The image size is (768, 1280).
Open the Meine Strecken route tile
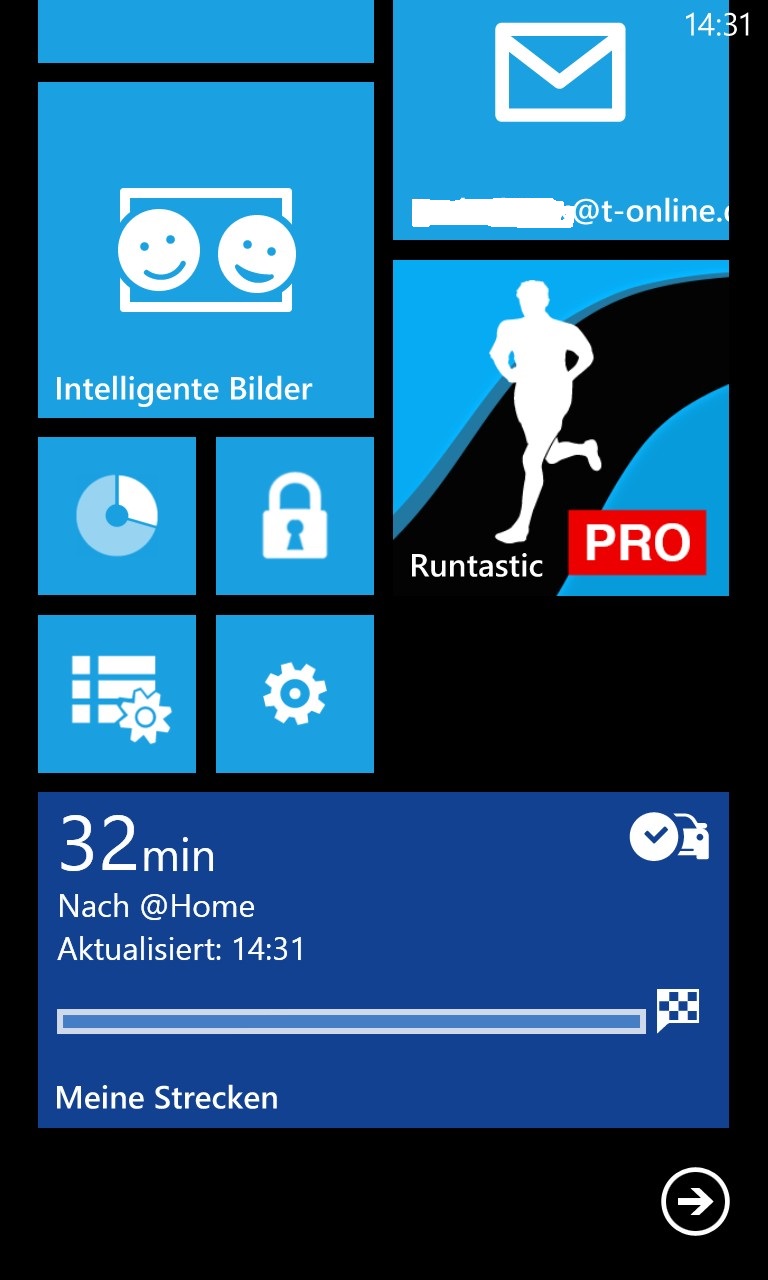coord(383,960)
